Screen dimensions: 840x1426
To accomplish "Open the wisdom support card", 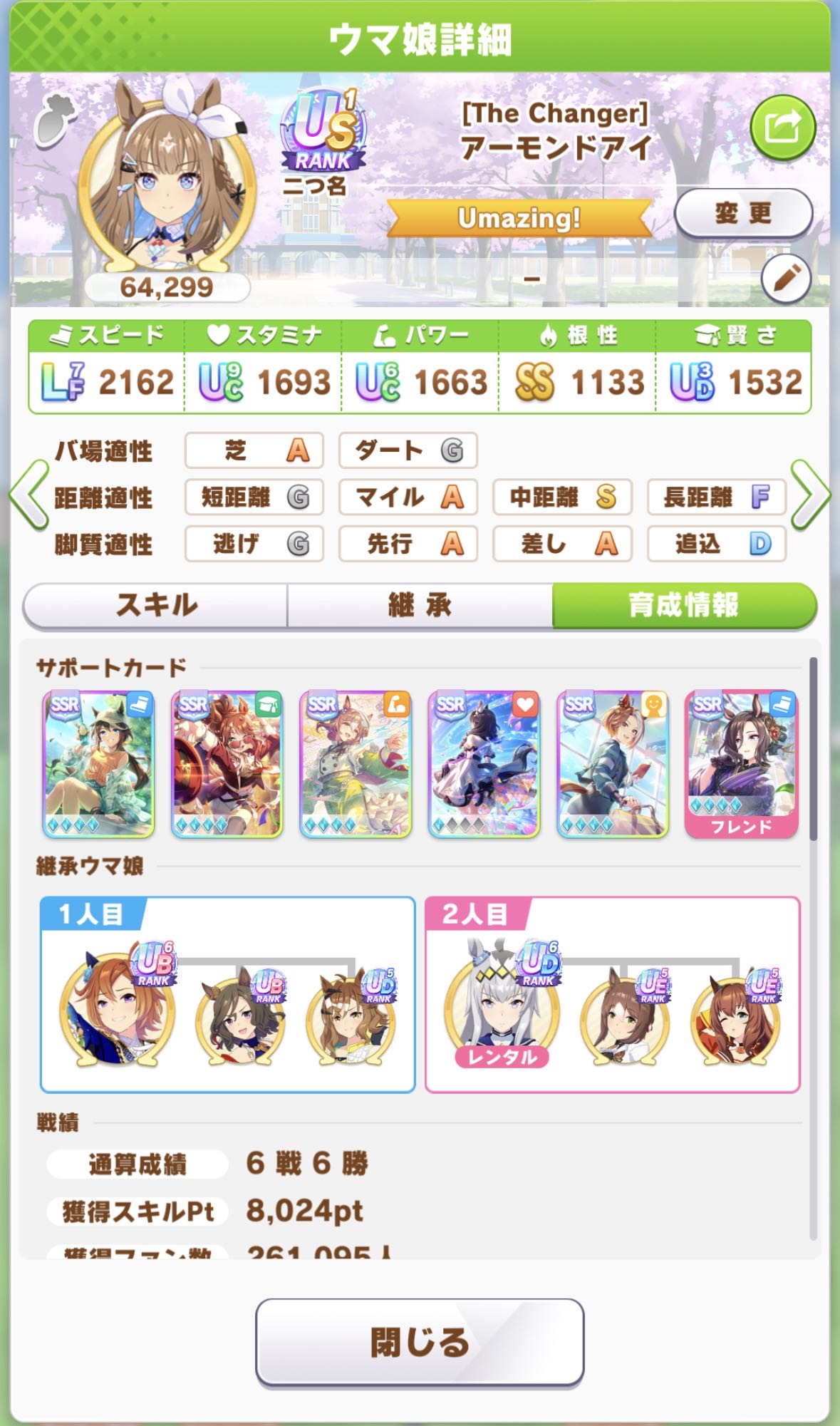I will point(227,763).
